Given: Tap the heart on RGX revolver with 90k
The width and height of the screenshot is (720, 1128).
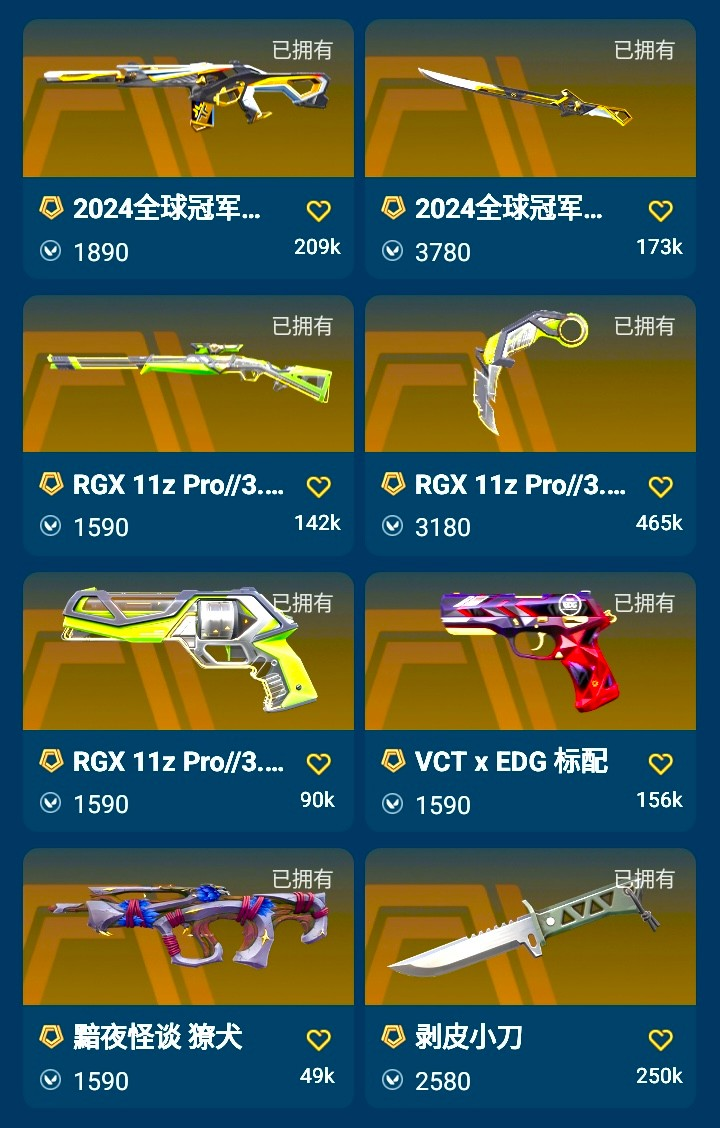Looking at the screenshot, I should click(318, 763).
